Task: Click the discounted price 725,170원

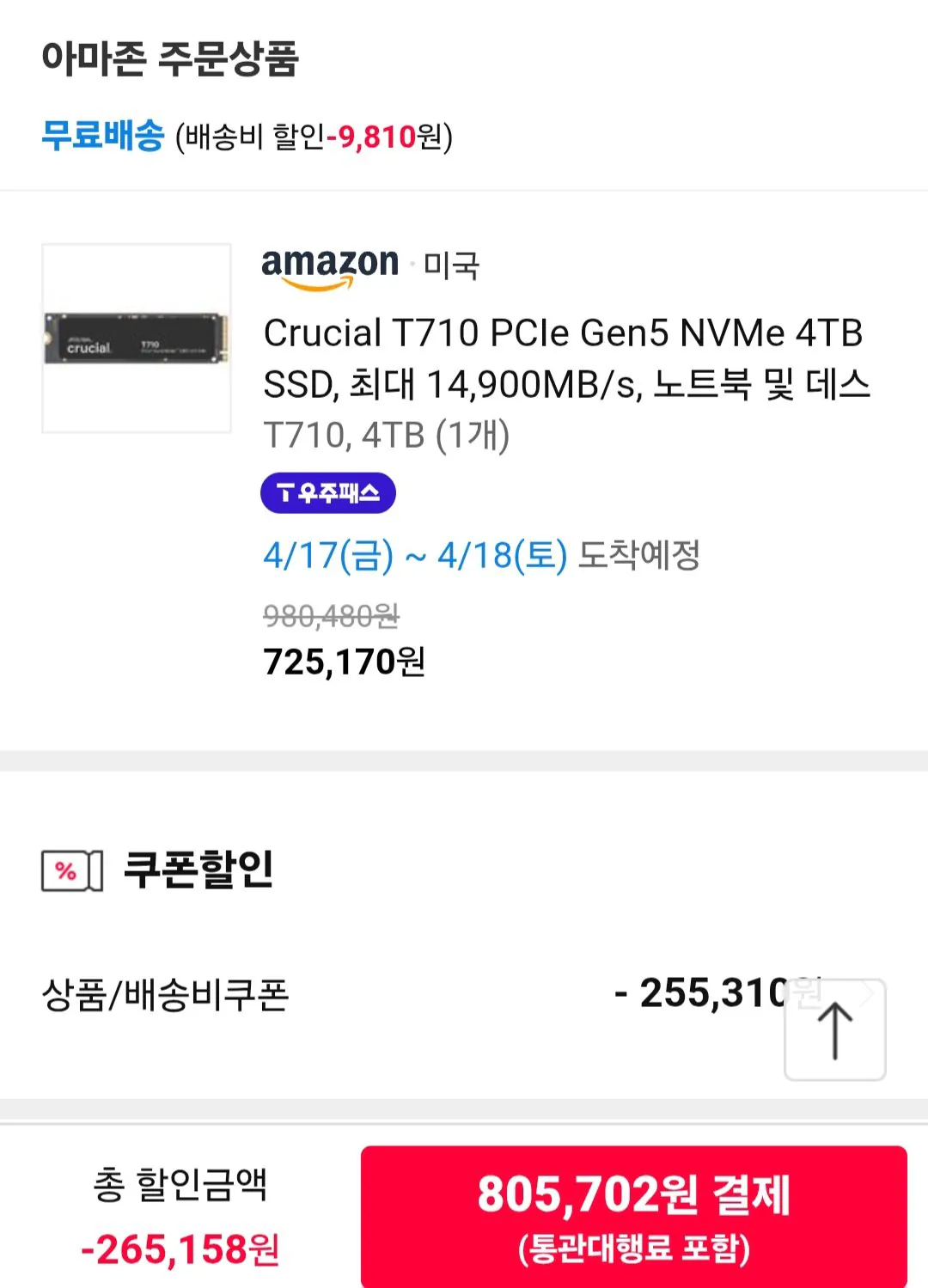Action: pos(345,661)
